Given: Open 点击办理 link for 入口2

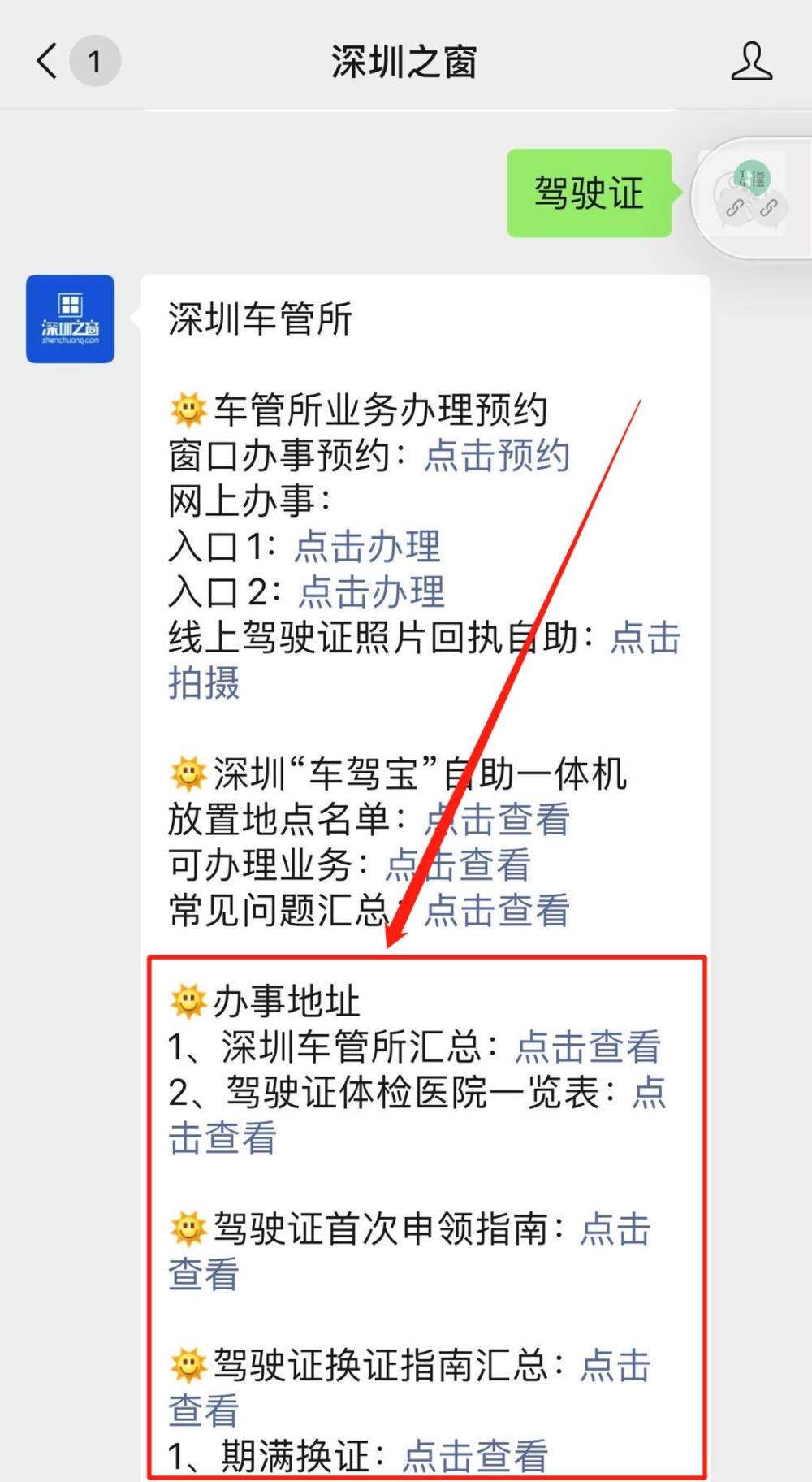Looking at the screenshot, I should 371,592.
